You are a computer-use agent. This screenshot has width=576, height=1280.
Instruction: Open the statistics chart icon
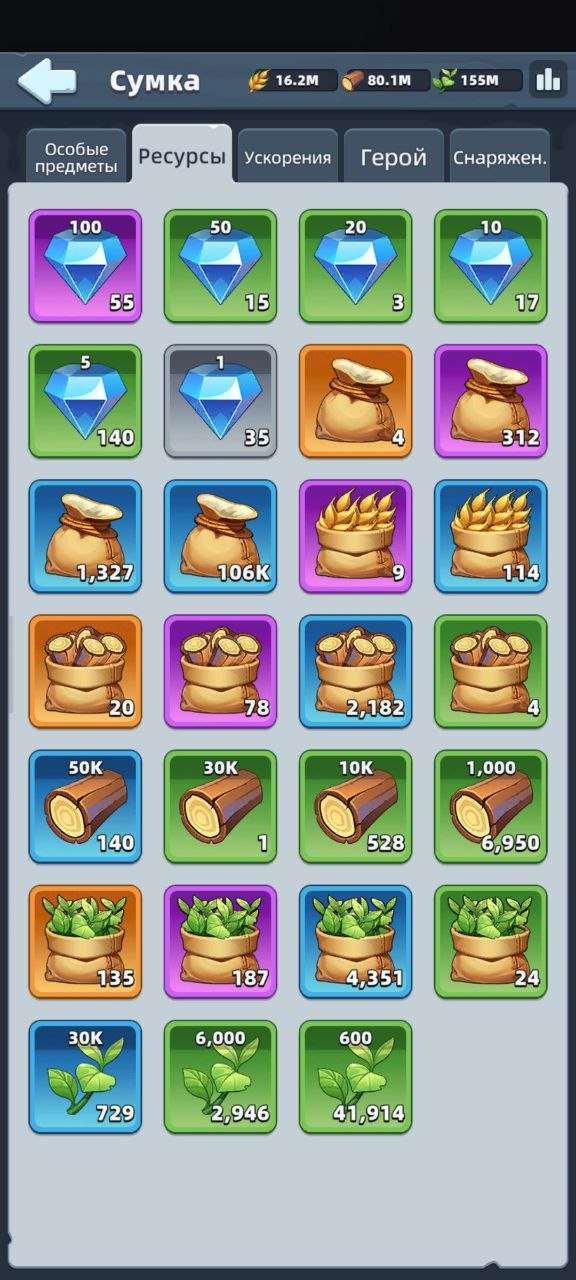point(548,80)
